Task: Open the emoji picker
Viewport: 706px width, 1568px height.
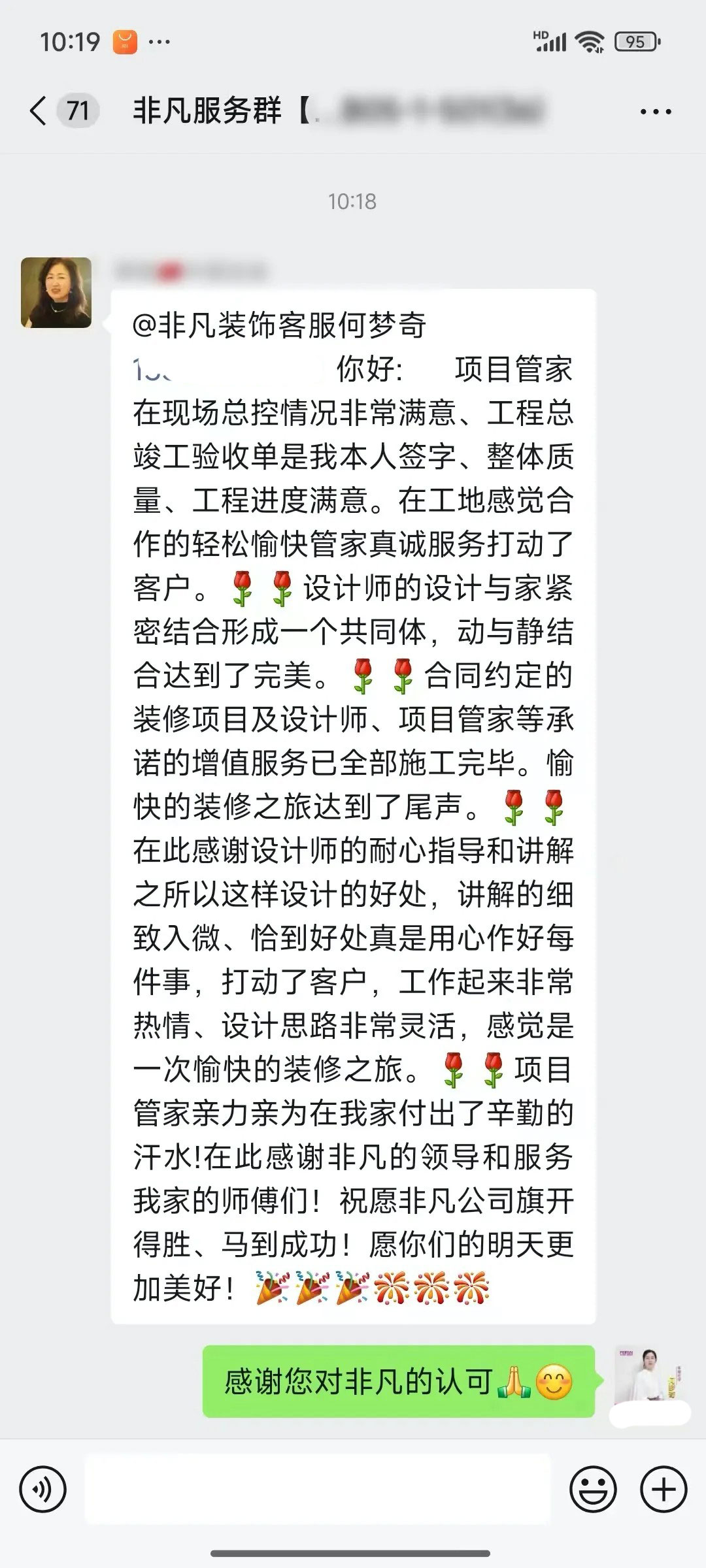Action: point(593,1491)
